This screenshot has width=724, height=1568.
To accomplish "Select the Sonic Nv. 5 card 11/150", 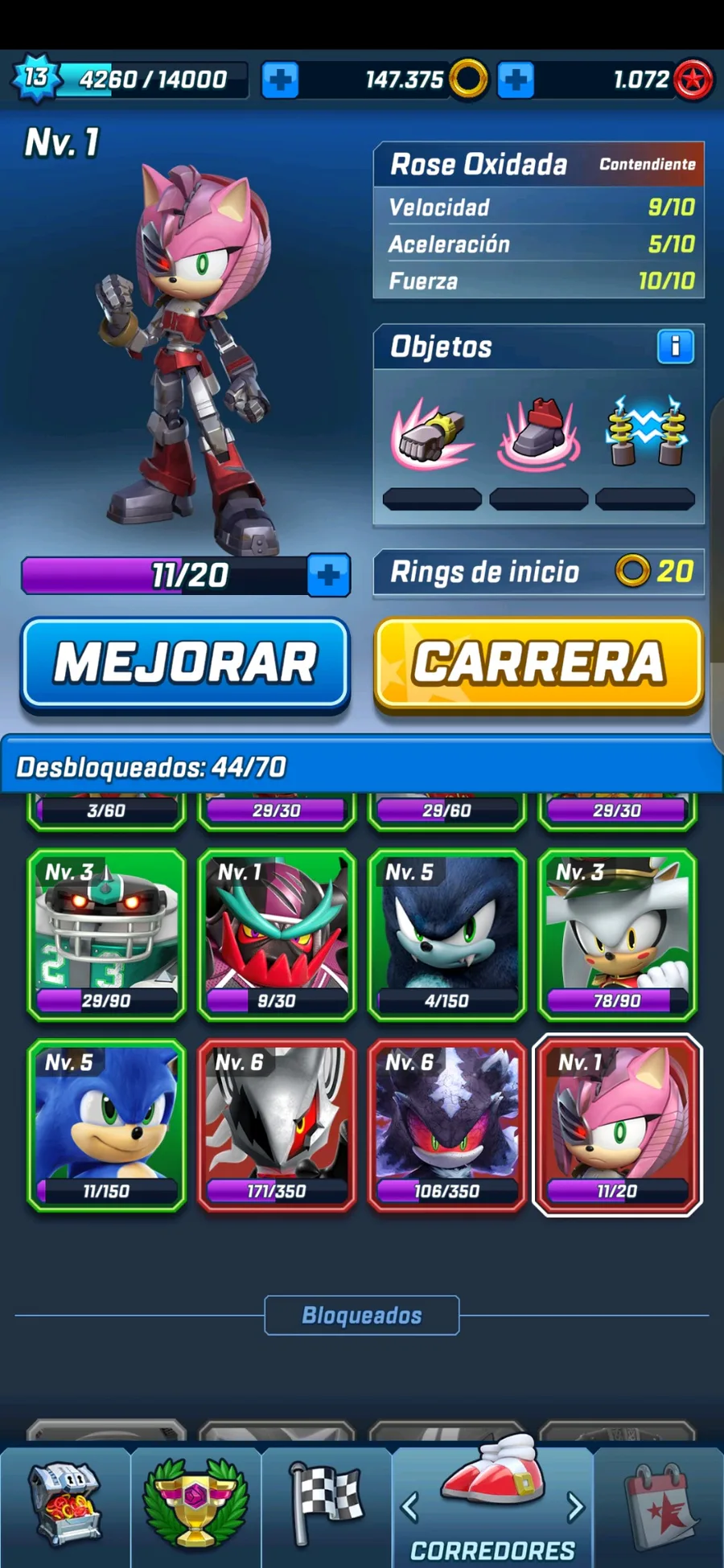I will [107, 1125].
